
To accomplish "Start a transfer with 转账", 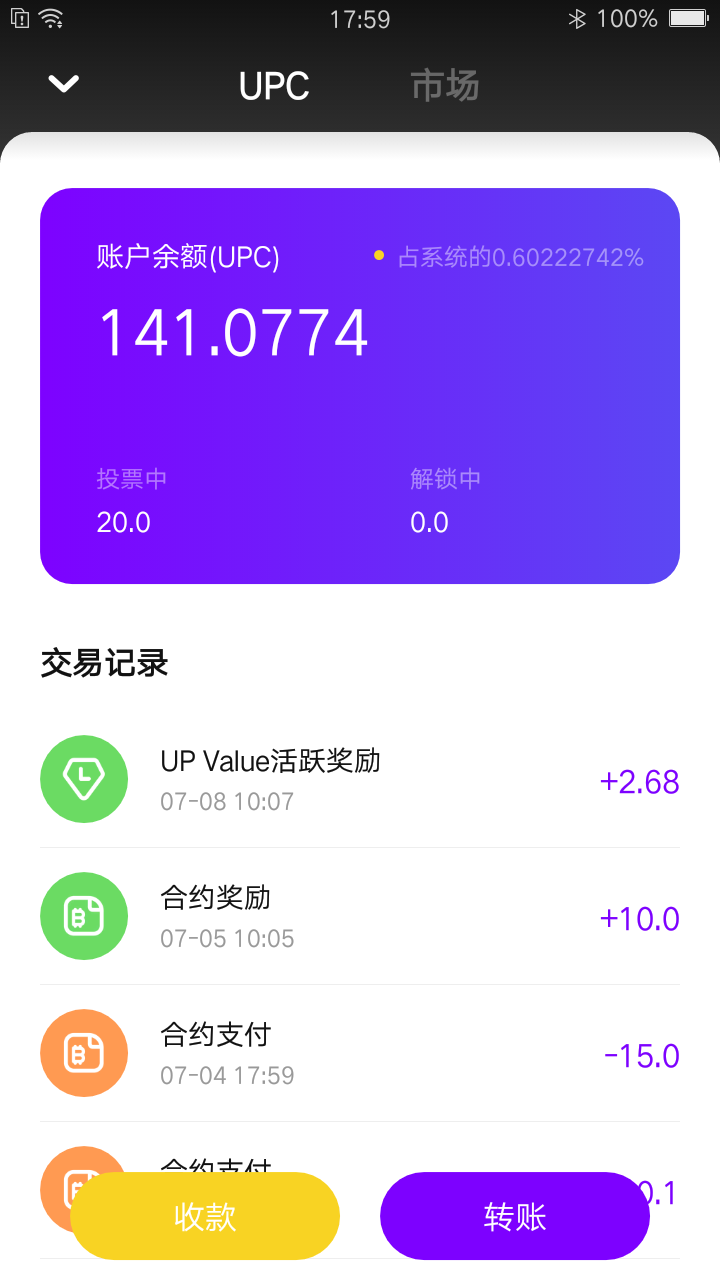I will tap(514, 1216).
